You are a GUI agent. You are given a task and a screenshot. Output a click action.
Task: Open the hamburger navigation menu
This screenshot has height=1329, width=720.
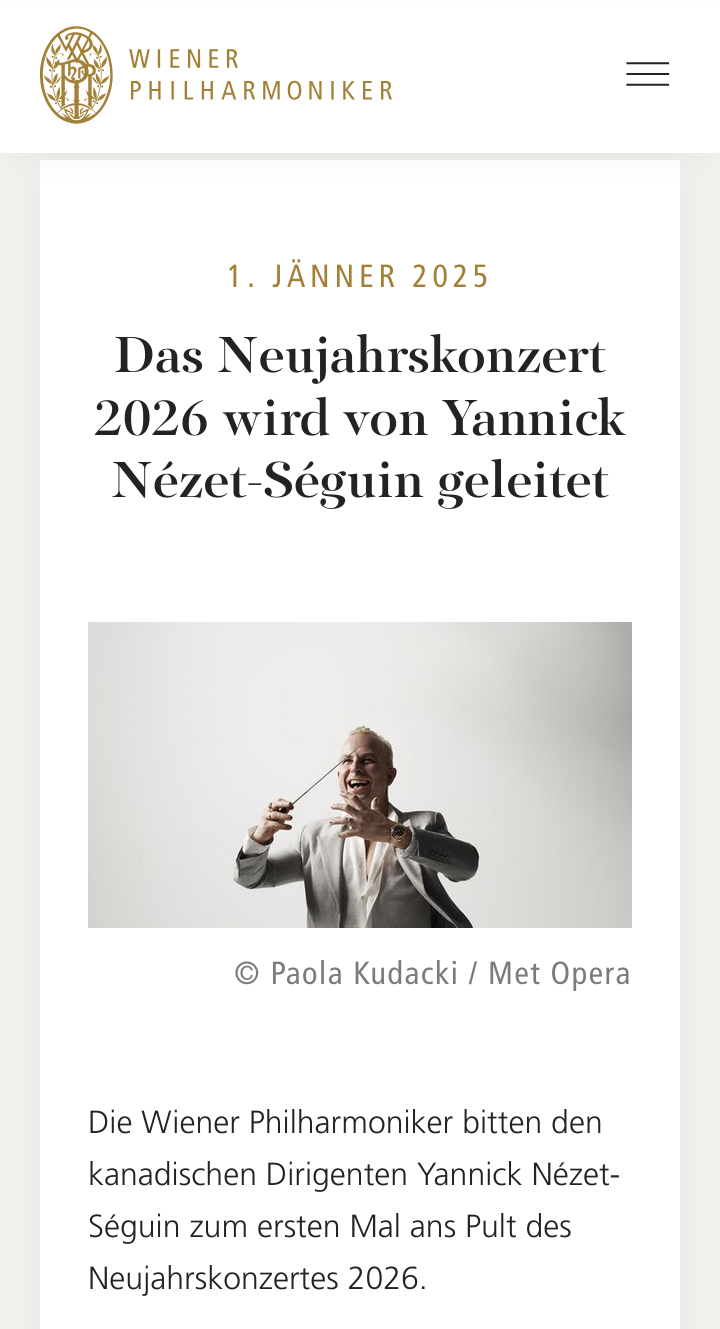click(x=647, y=75)
